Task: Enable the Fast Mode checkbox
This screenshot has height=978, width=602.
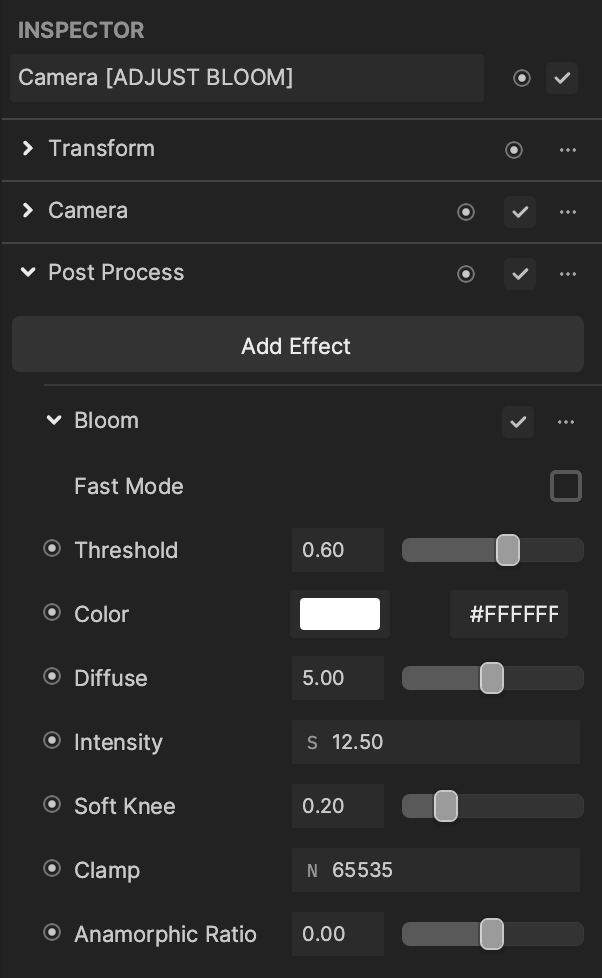Action: tap(566, 486)
